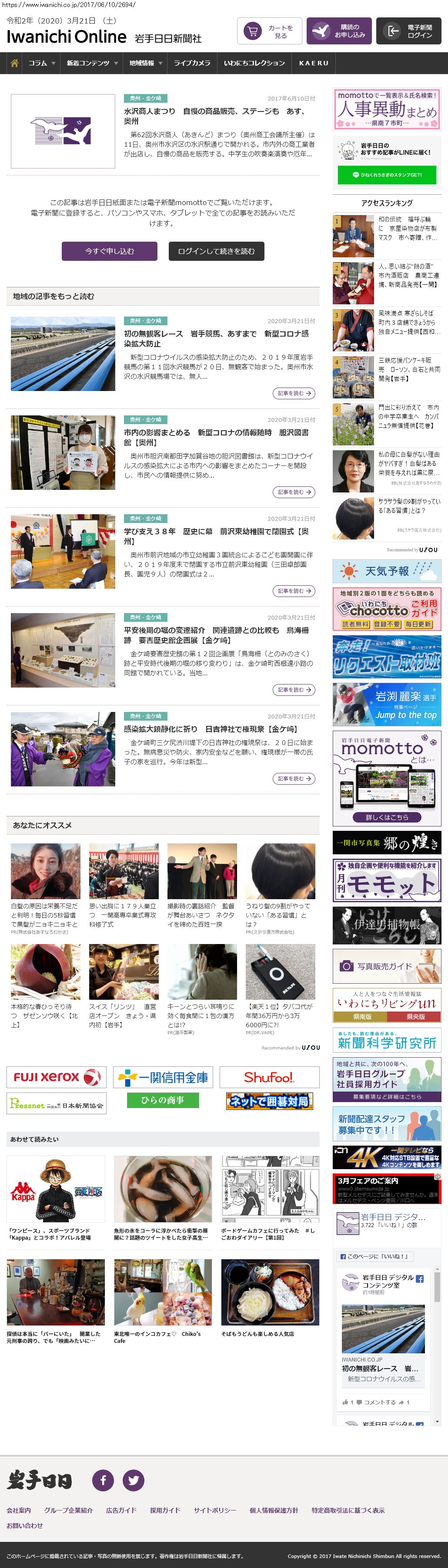Screen dimensions: 448x1568
Task: Tap the 今すぐ申し込む button
Action: coord(110,251)
